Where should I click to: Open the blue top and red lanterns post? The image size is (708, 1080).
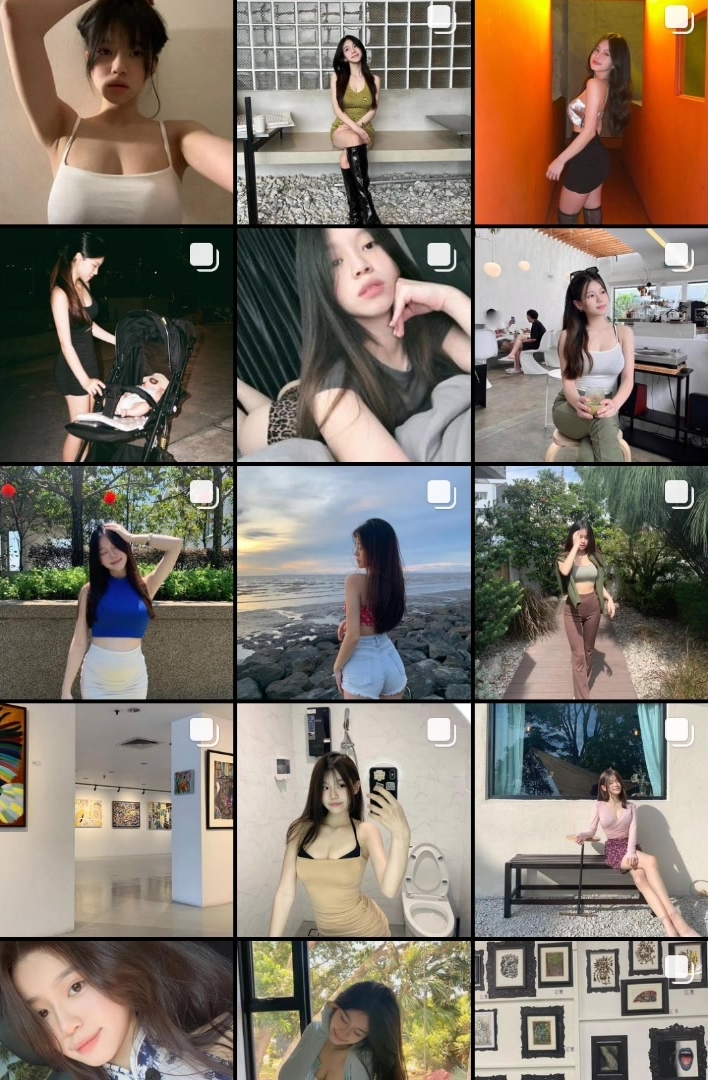[x=116, y=582]
